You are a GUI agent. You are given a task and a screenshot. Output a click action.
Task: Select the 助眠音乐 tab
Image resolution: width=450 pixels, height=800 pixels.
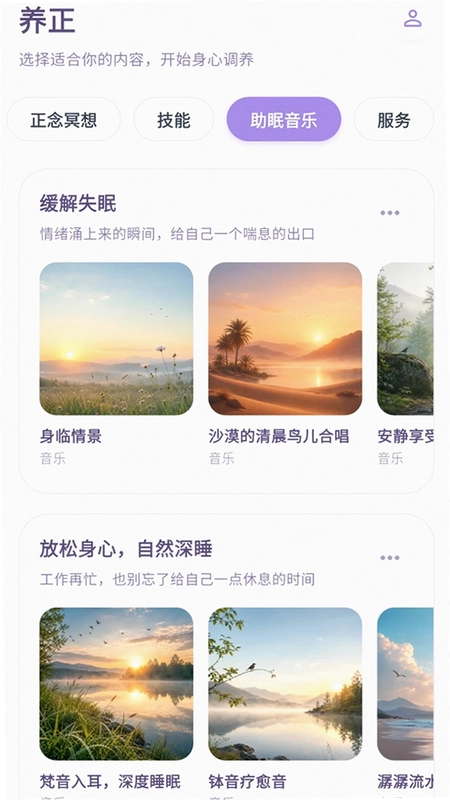point(284,119)
